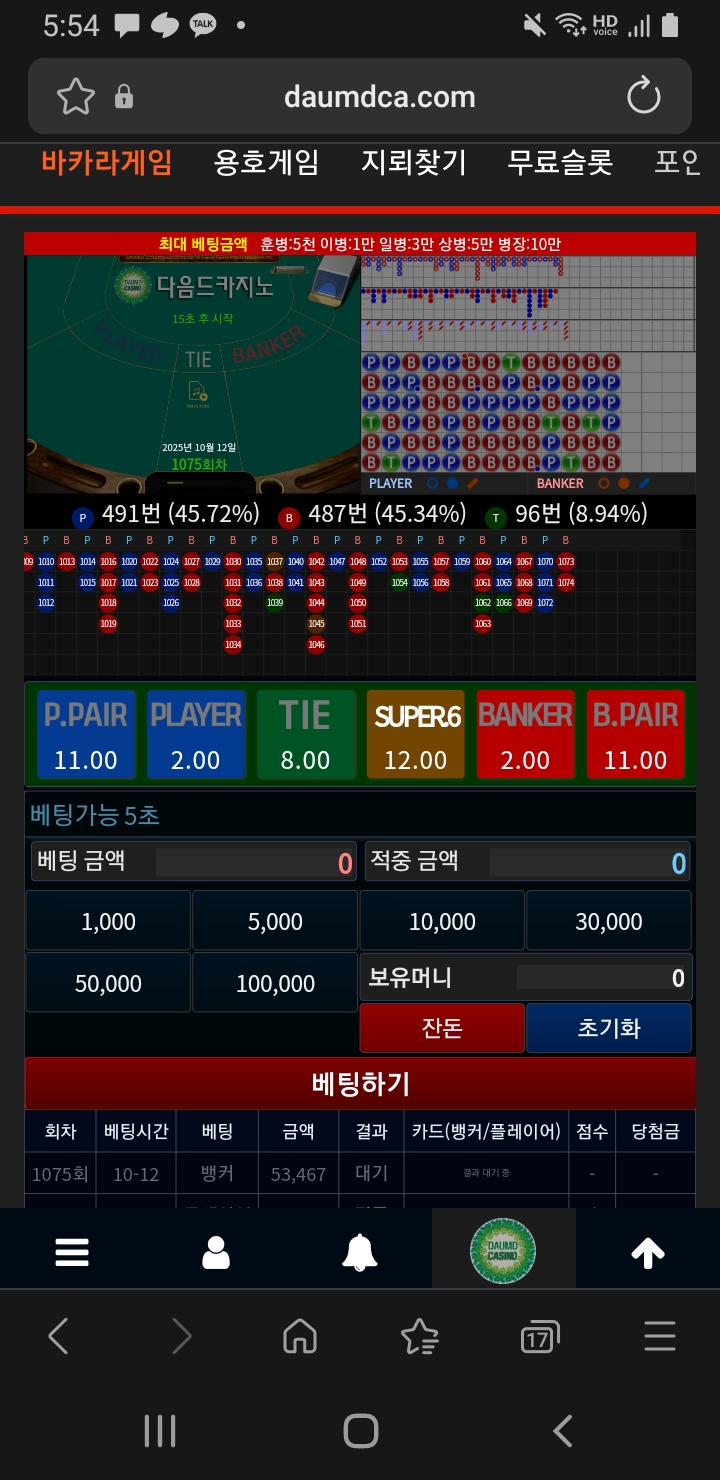Image resolution: width=720 pixels, height=1480 pixels.
Task: Switch to the 용호게임 tab
Action: (266, 162)
